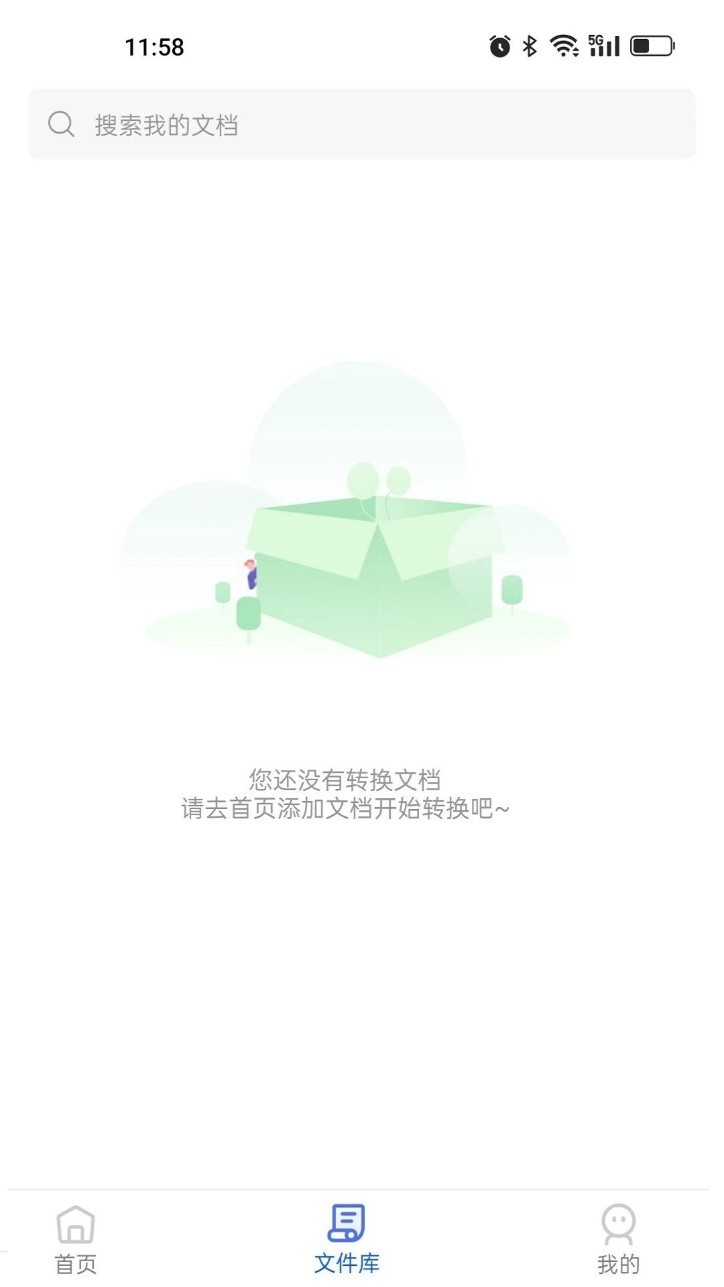Tap 您还没有转换文档 message
The height and width of the screenshot is (1287, 724).
coord(346,780)
